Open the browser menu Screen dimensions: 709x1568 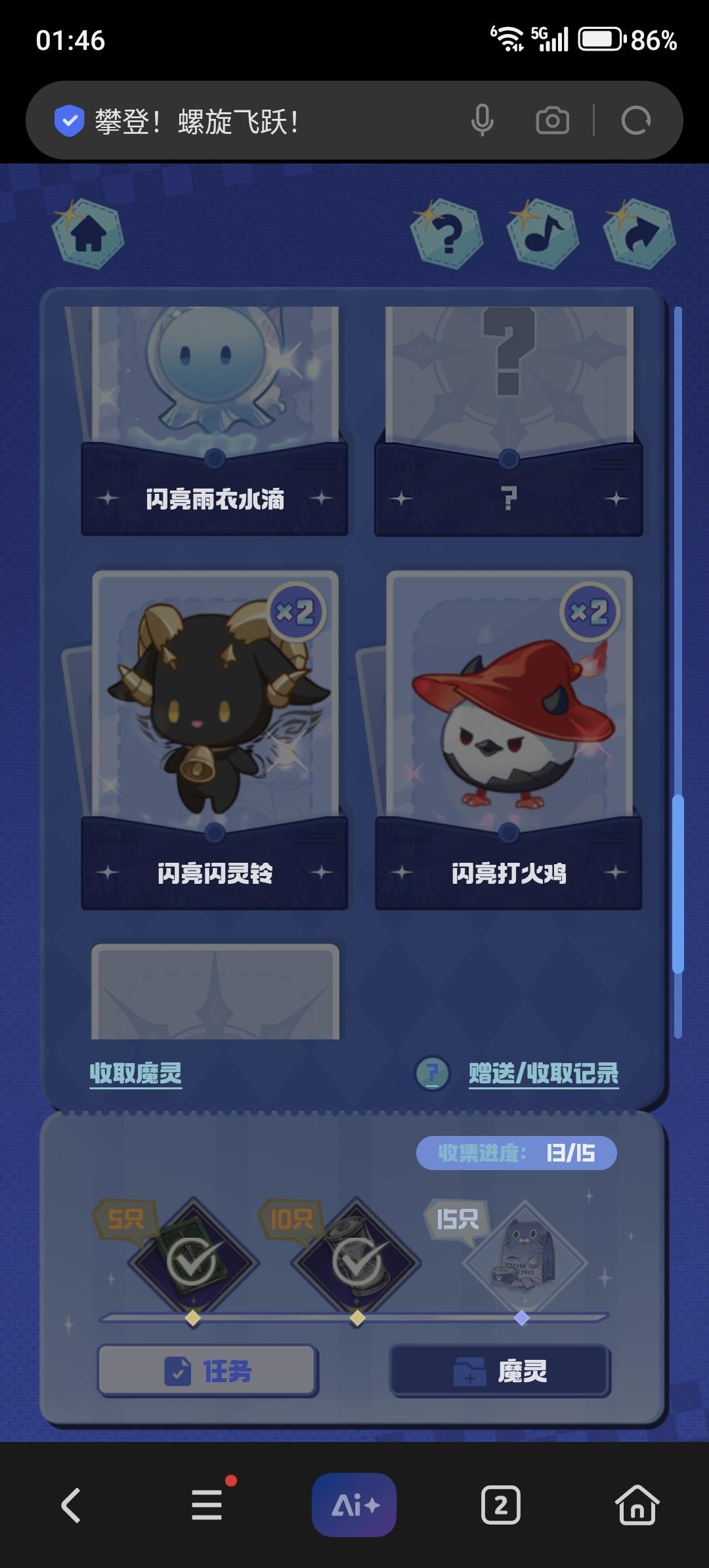[207, 1505]
